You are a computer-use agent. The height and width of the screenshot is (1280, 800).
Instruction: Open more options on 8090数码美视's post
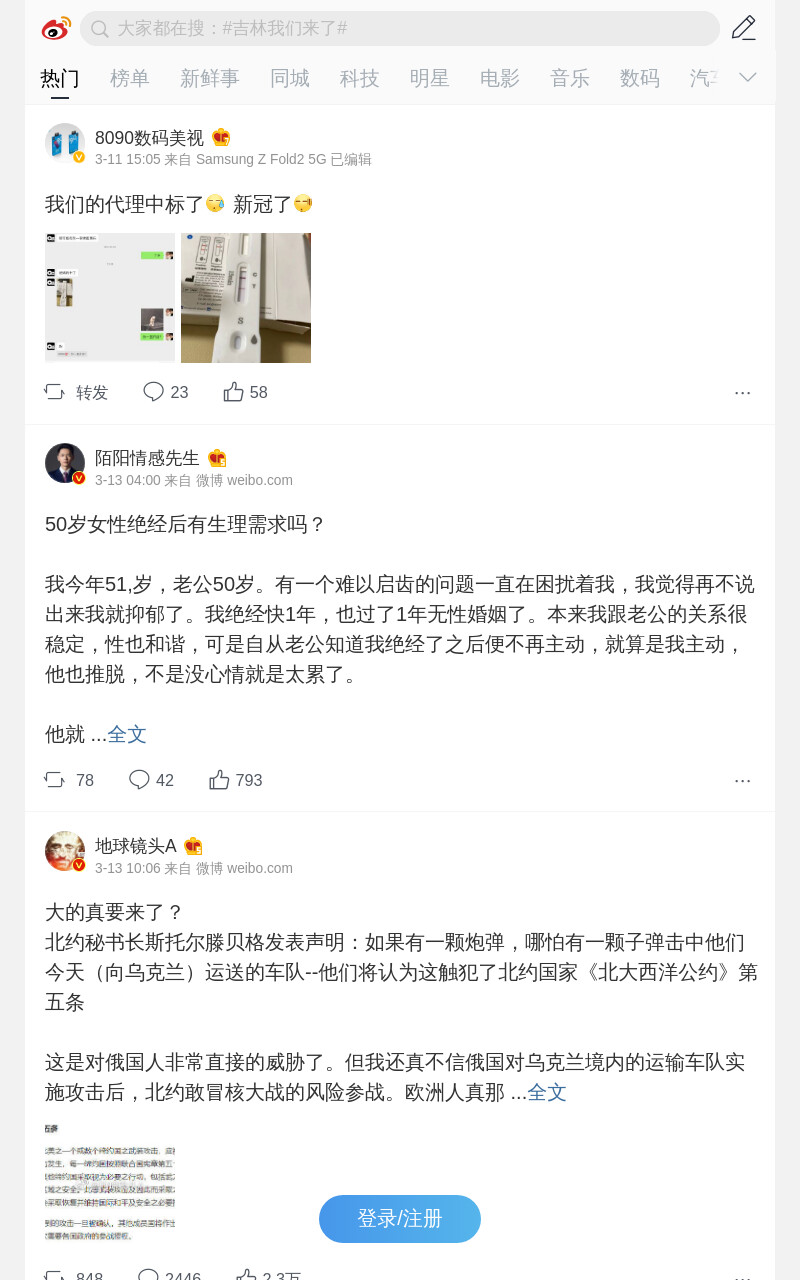click(742, 392)
